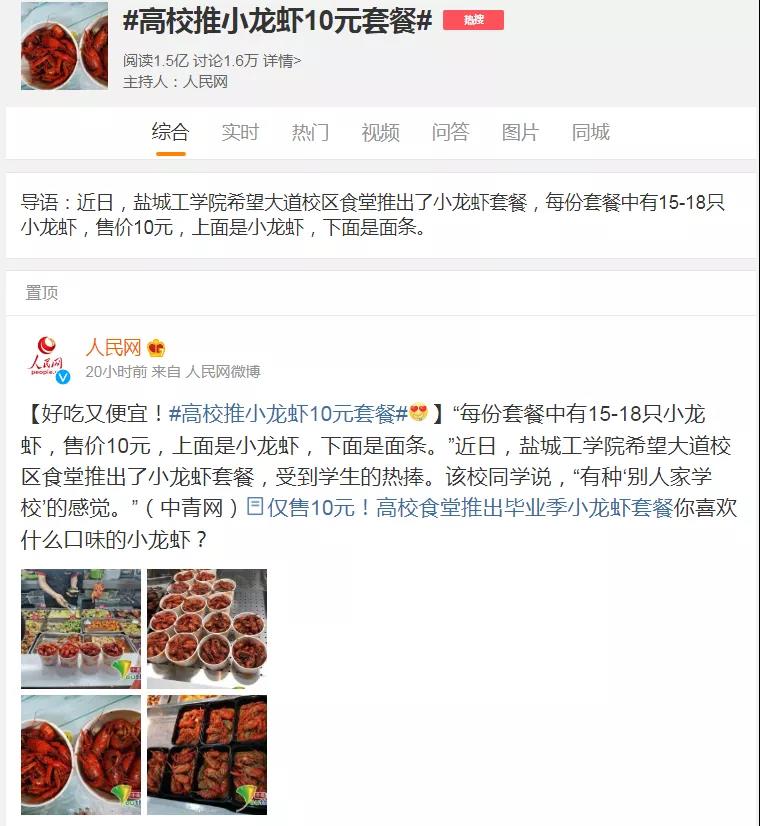View the photo of two crayfish bowls close-up
Image resolution: width=760 pixels, height=826 pixels.
pos(81,754)
